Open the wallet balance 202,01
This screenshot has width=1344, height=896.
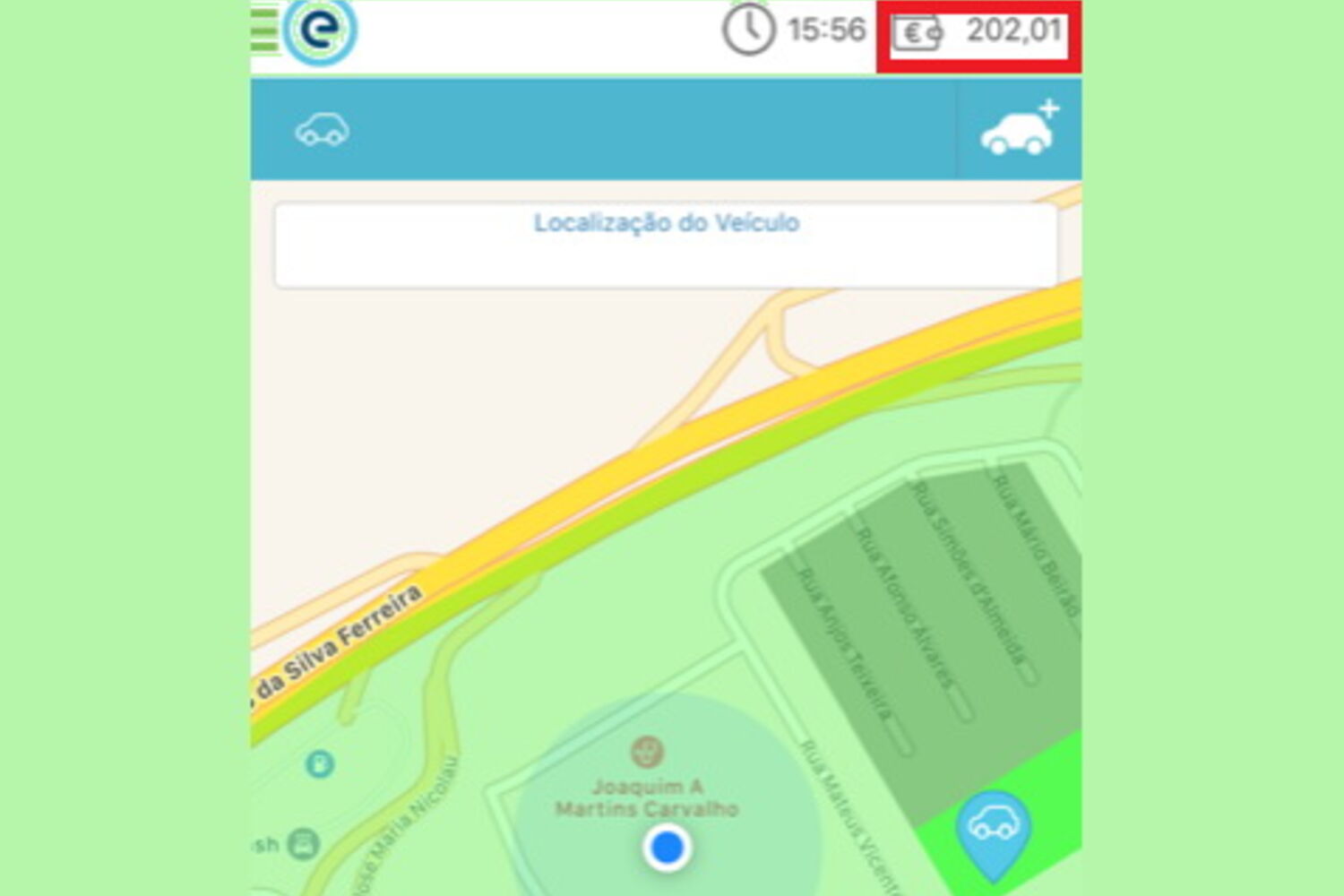[x=979, y=33]
